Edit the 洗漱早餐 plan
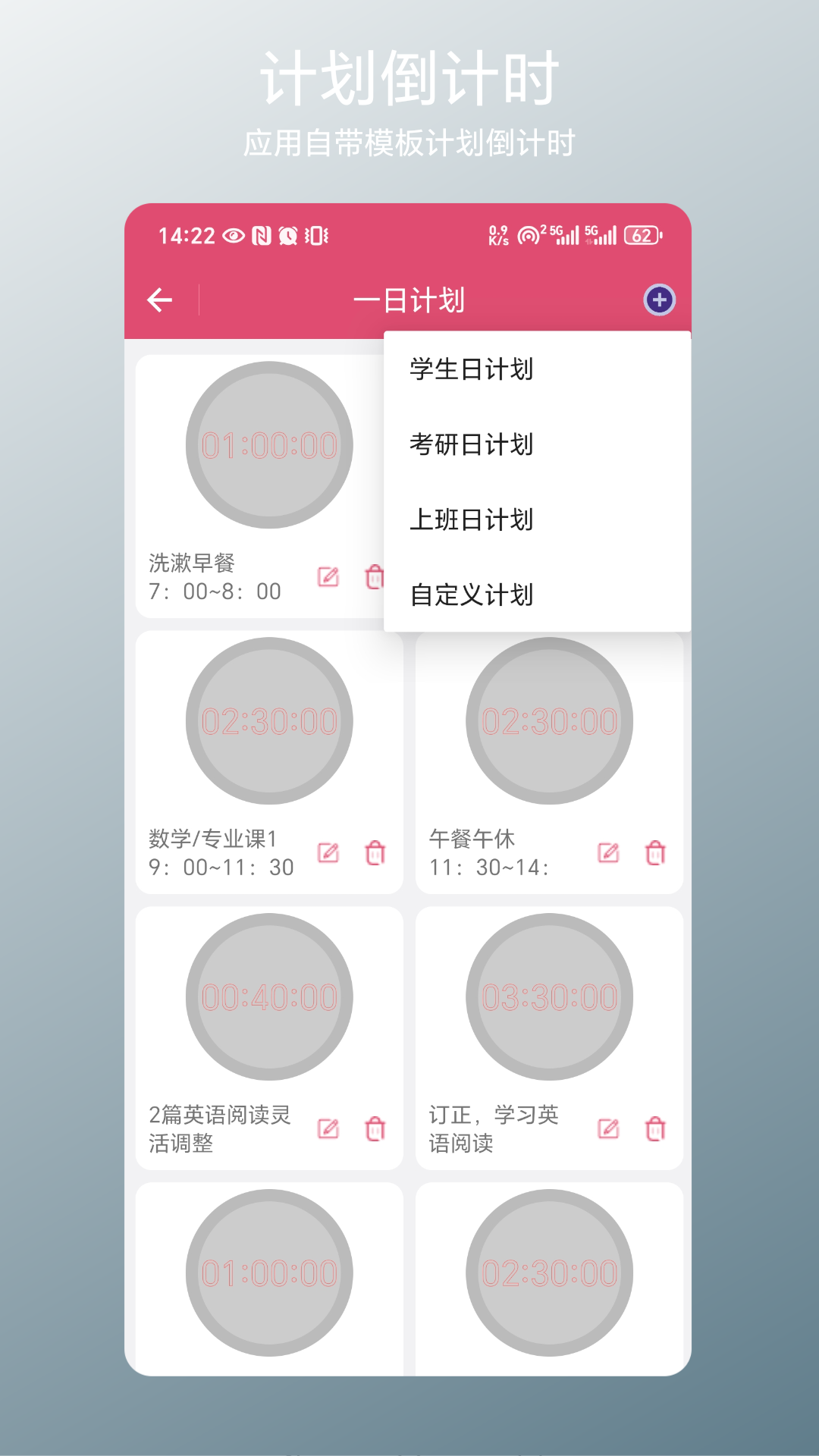Viewport: 819px width, 1456px height. pyautogui.click(x=328, y=577)
